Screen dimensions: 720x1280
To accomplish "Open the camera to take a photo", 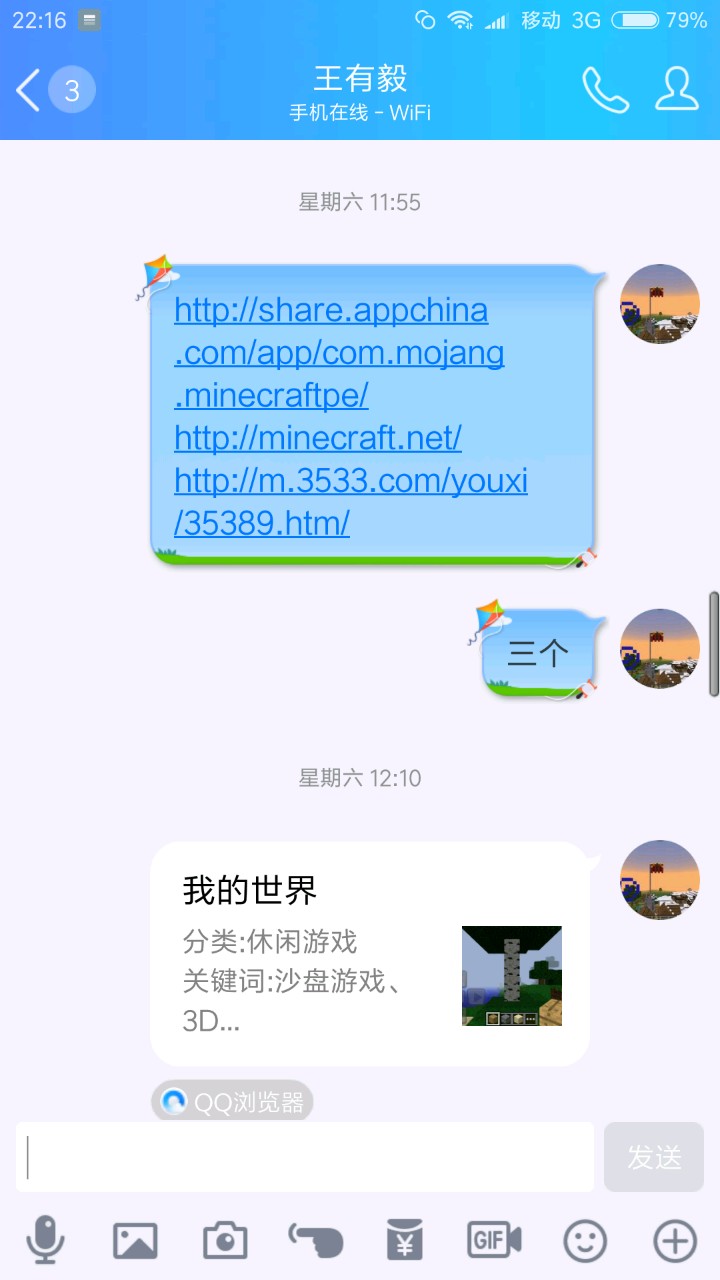I will (x=225, y=1241).
